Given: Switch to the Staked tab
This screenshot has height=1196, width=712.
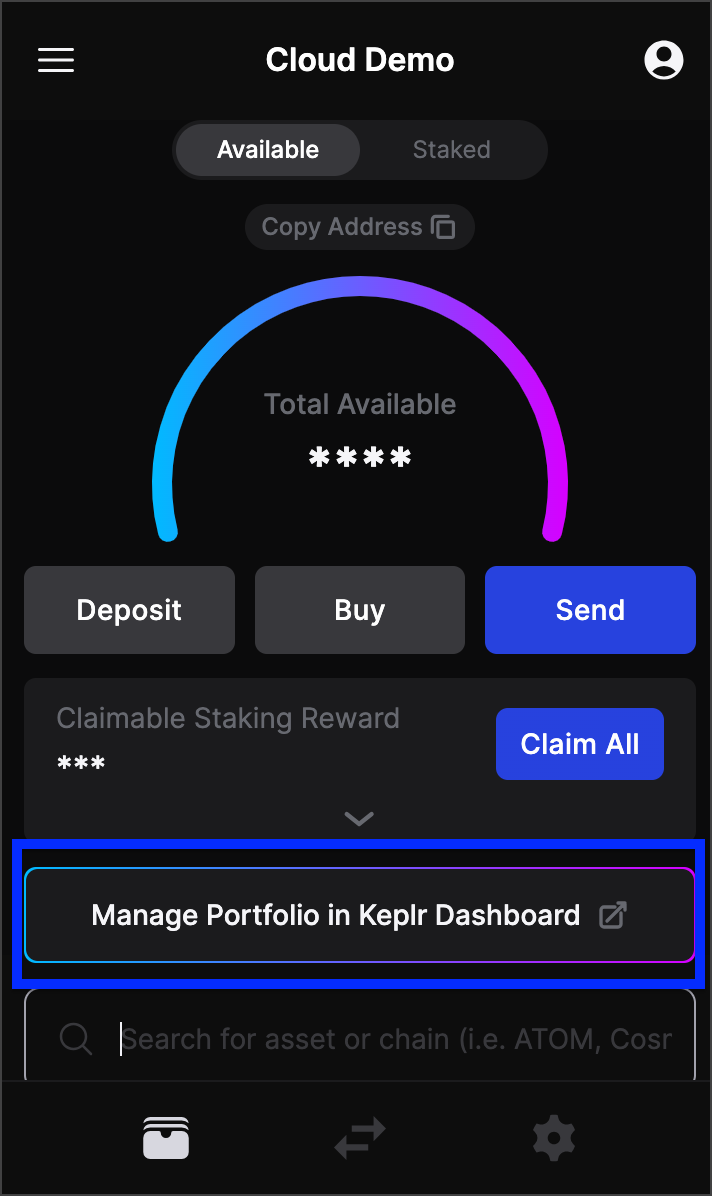Looking at the screenshot, I should coord(451,150).
